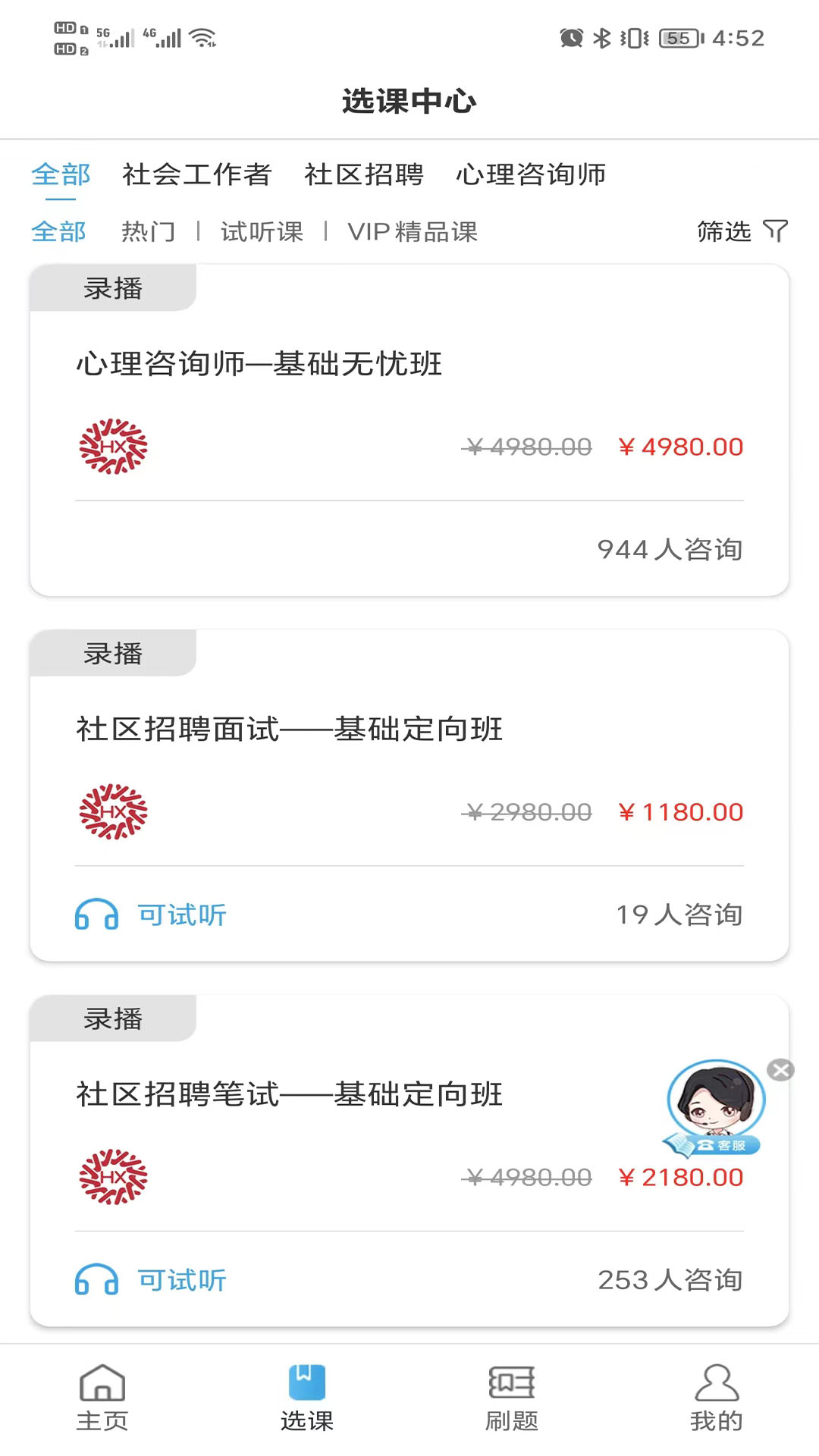Open the 筛选 filter

[742, 231]
